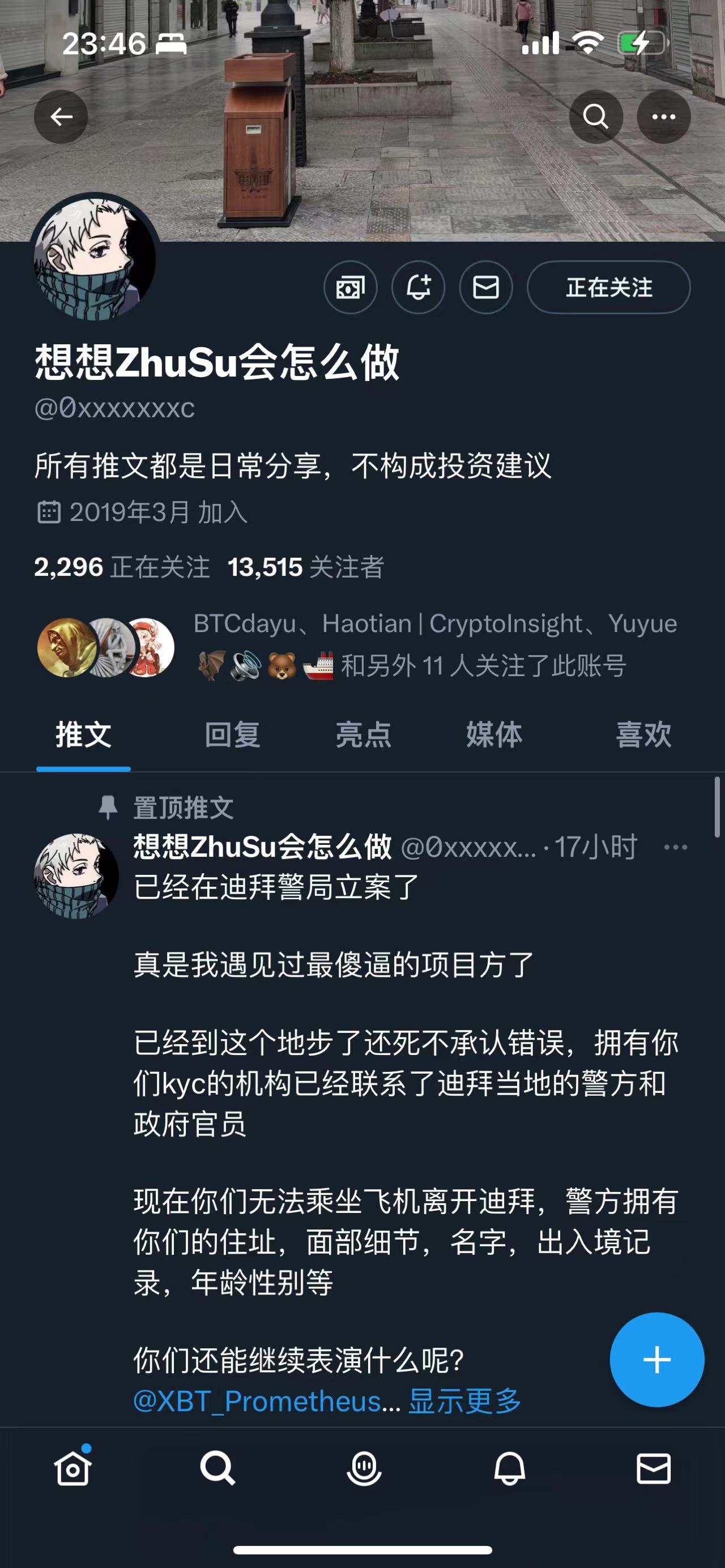The image size is (725, 1568).
Task: Switch to the 喜欢 tab
Action: (643, 734)
